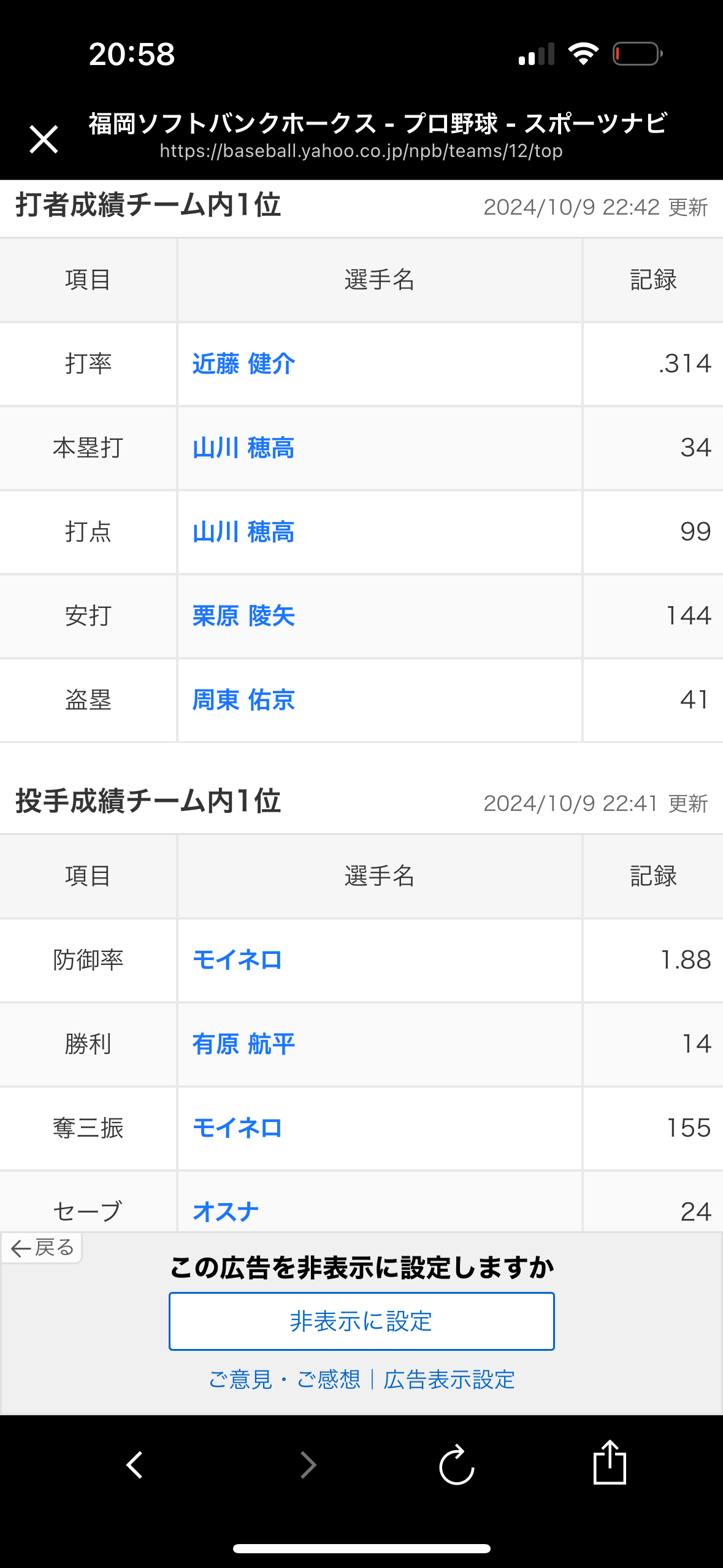Open 山川 穂高 link in the 打点 row
This screenshot has width=723, height=1568.
tap(243, 532)
